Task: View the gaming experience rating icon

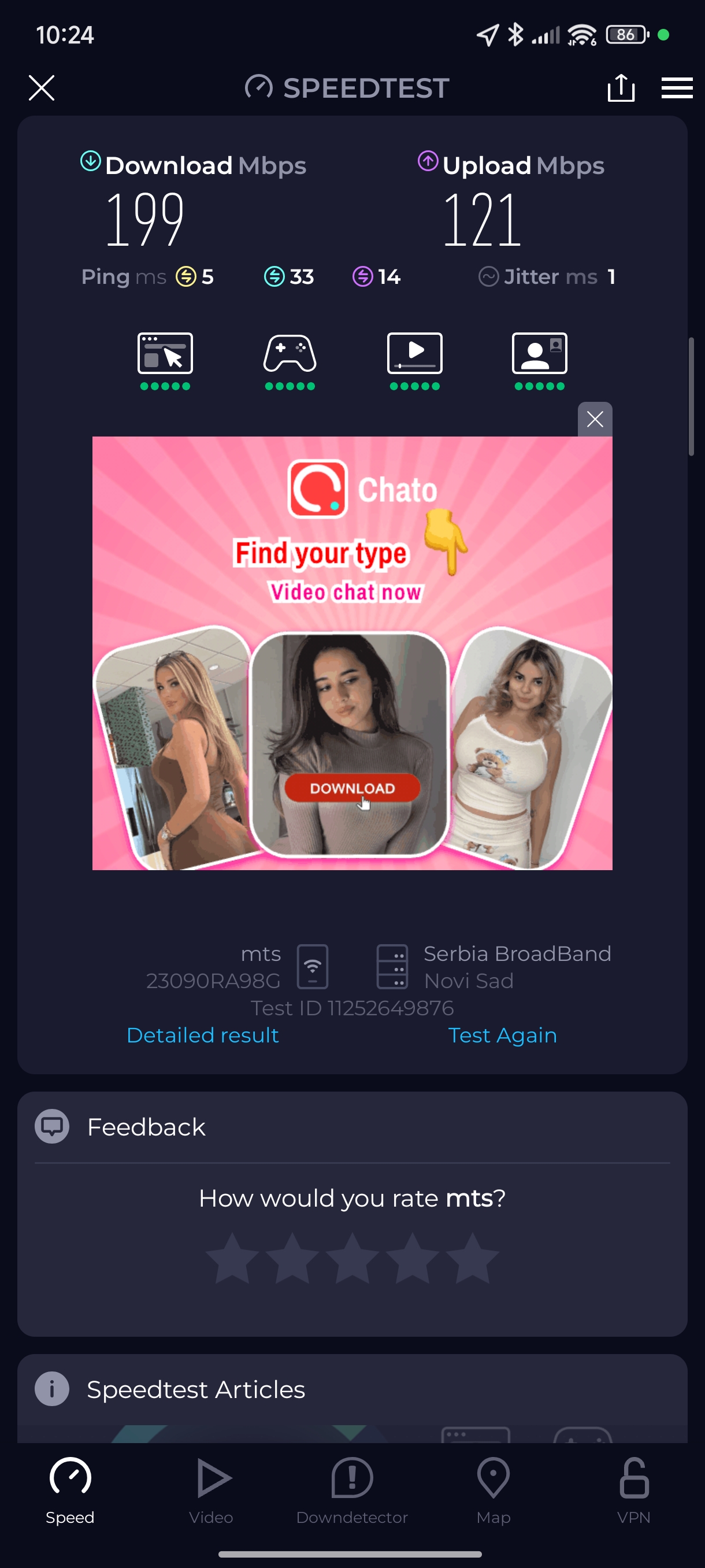Action: pyautogui.click(x=290, y=354)
